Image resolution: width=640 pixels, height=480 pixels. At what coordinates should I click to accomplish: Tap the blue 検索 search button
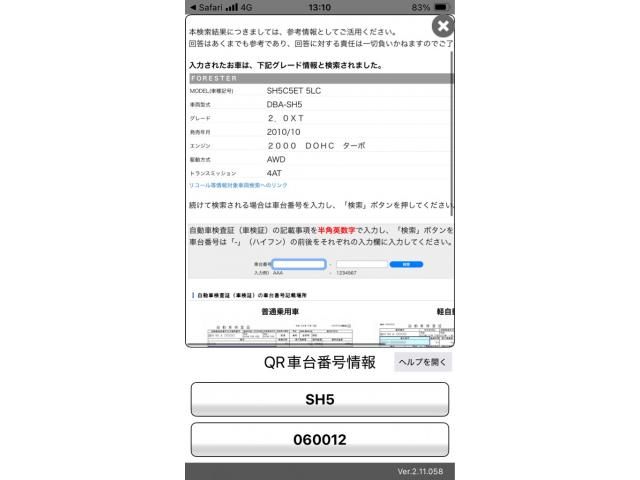click(x=405, y=264)
